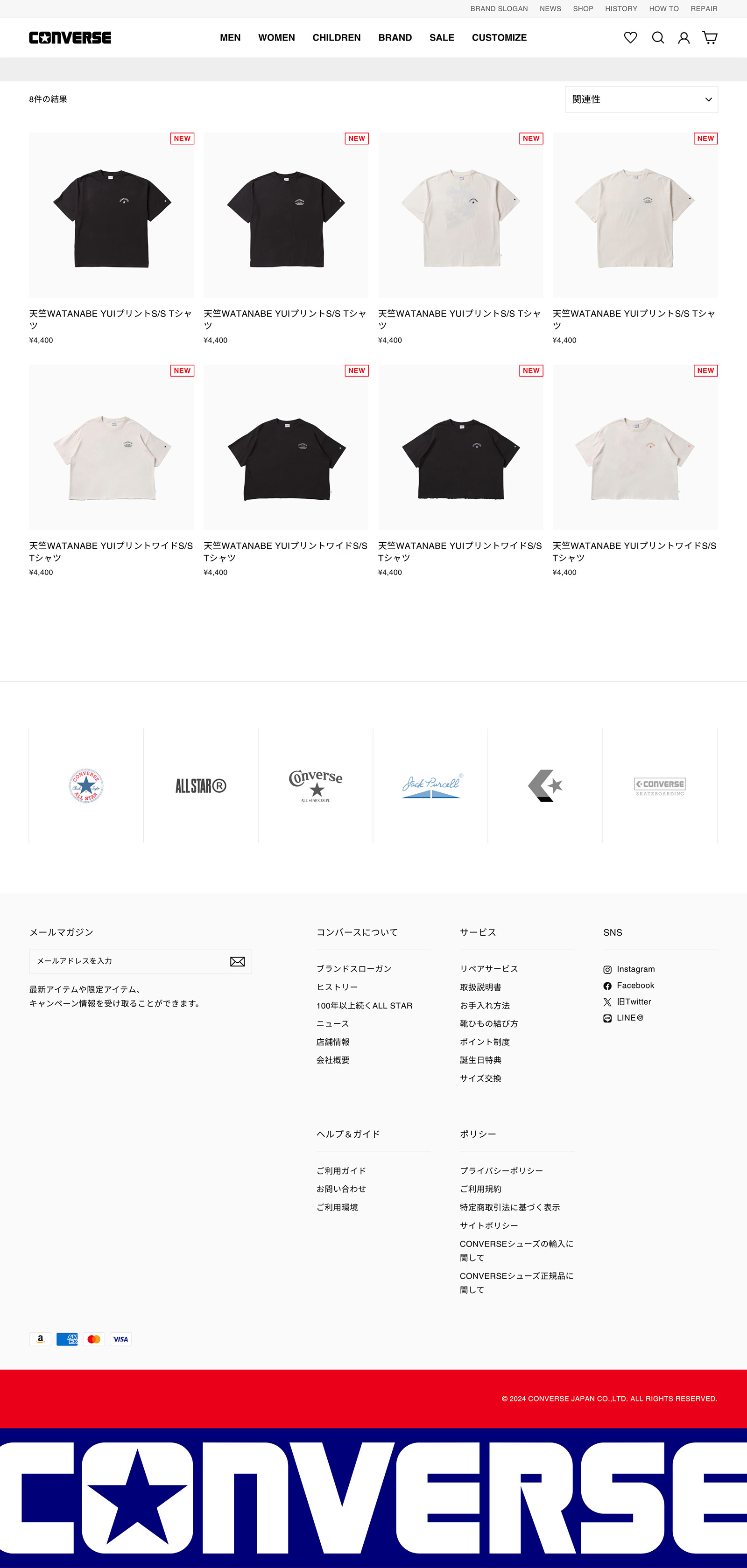This screenshot has height=1568, width=747.
Task: Submit newsletter with the envelope icon
Action: (x=238, y=961)
